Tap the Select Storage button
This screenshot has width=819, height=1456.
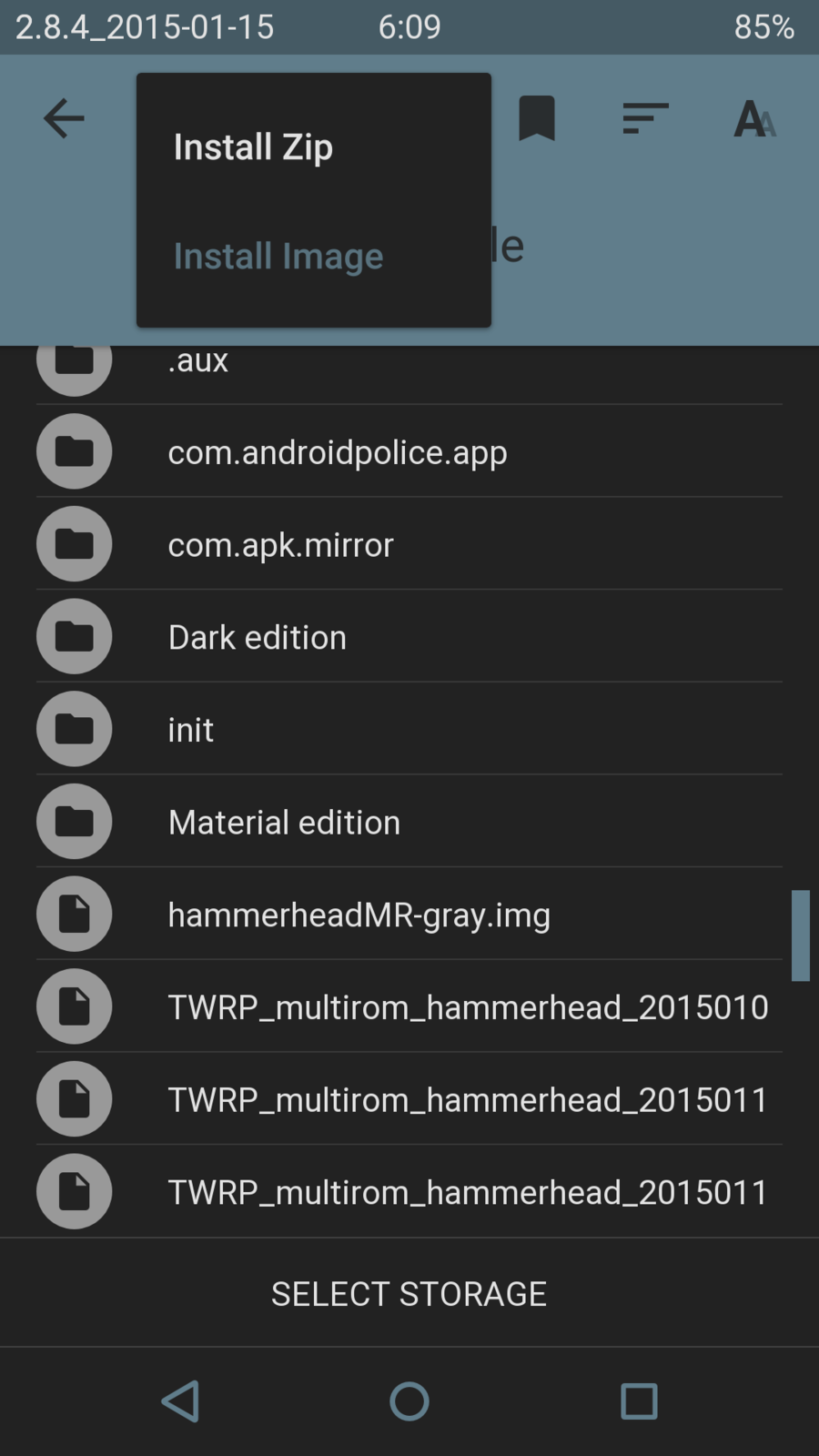click(409, 1293)
